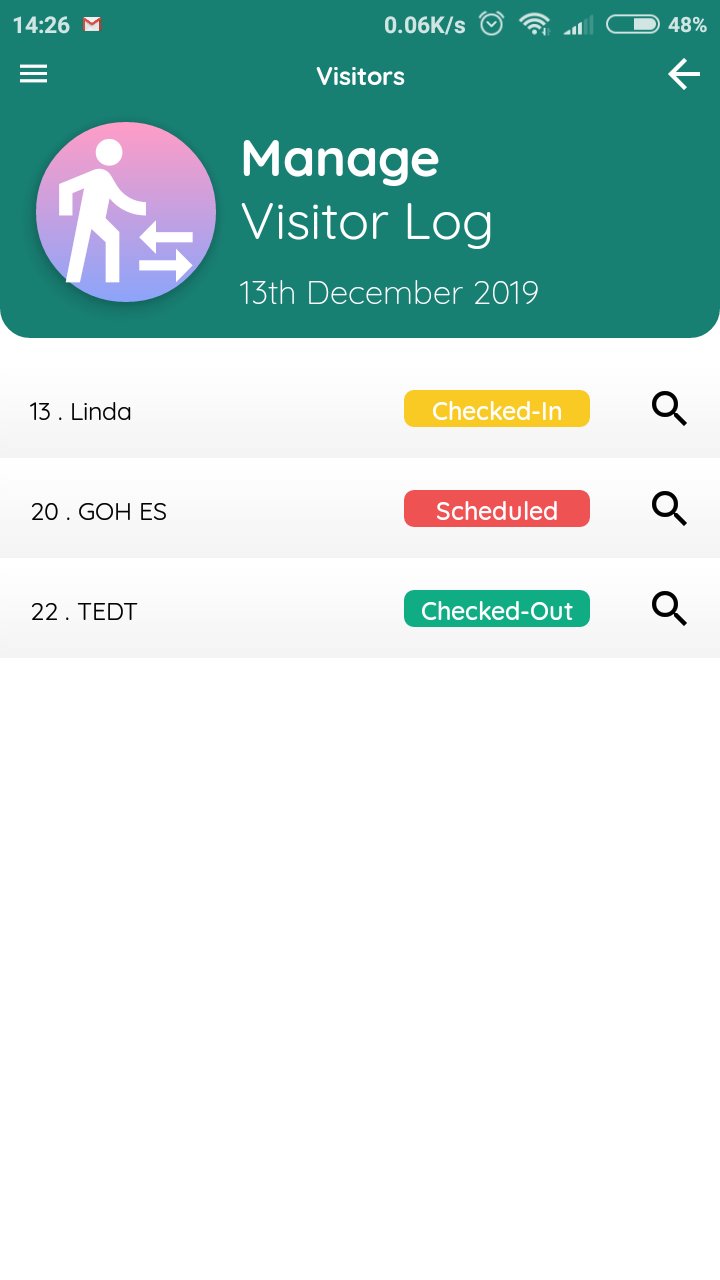Toggle TEDT's Checked-Out status badge
The height and width of the screenshot is (1280, 720).
[496, 609]
